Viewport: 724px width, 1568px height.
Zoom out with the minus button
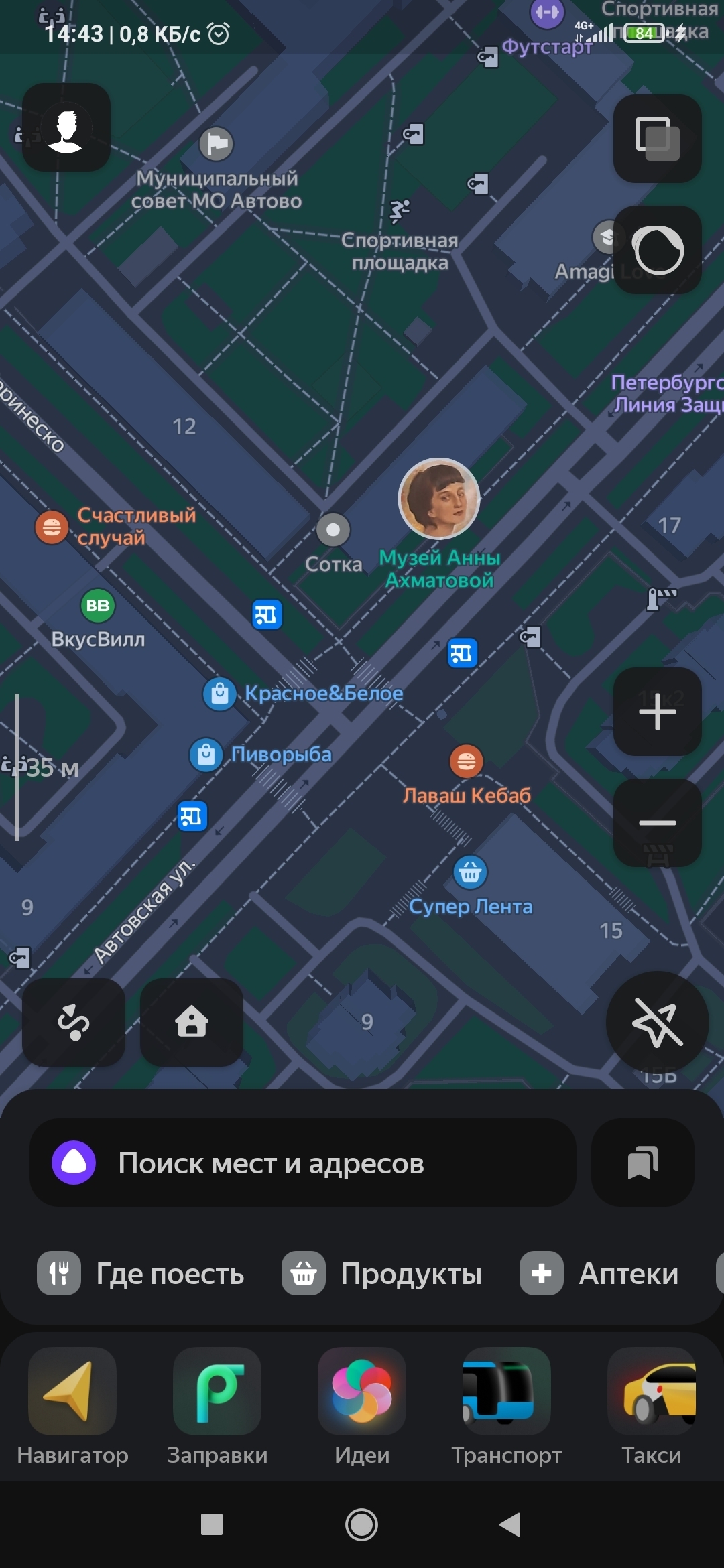[658, 823]
